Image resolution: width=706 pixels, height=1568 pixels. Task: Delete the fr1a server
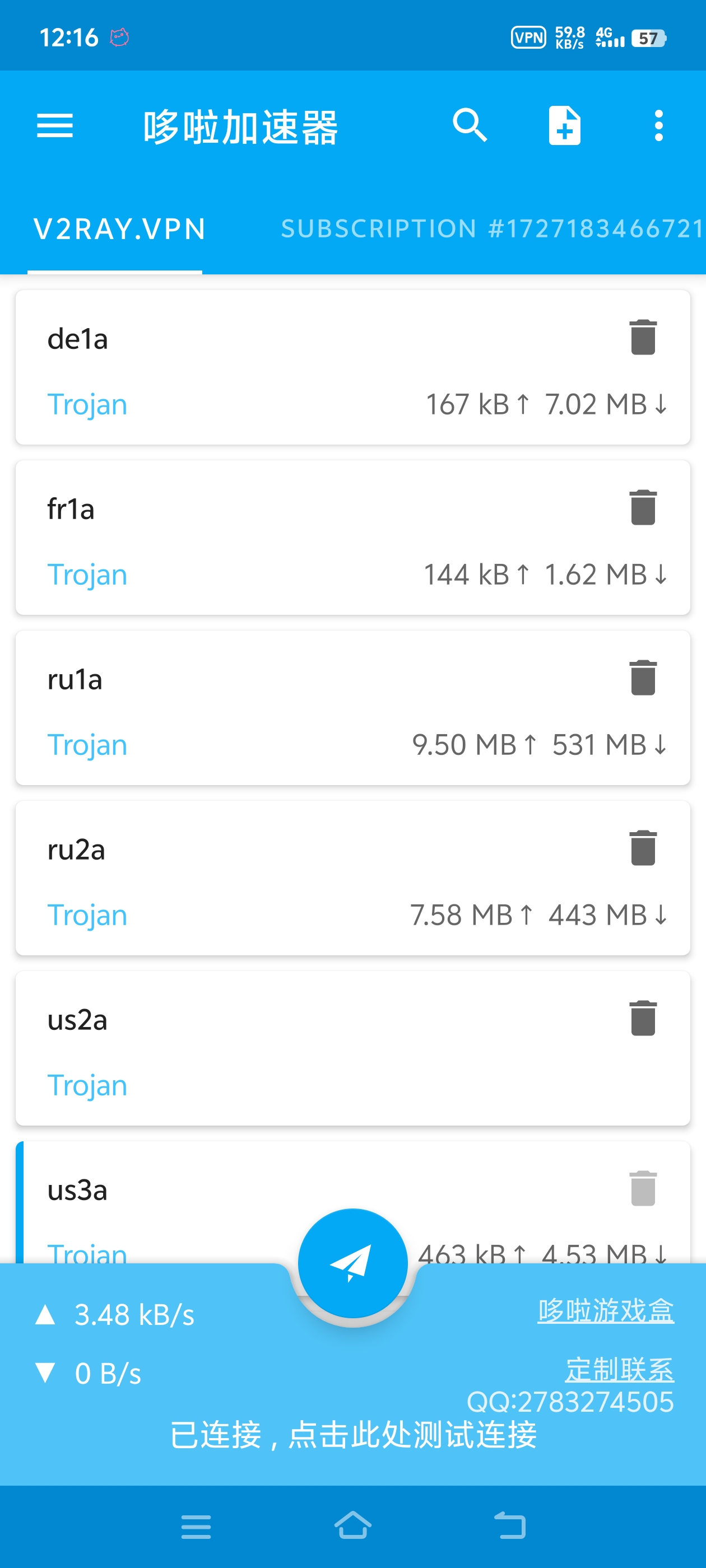point(643,507)
